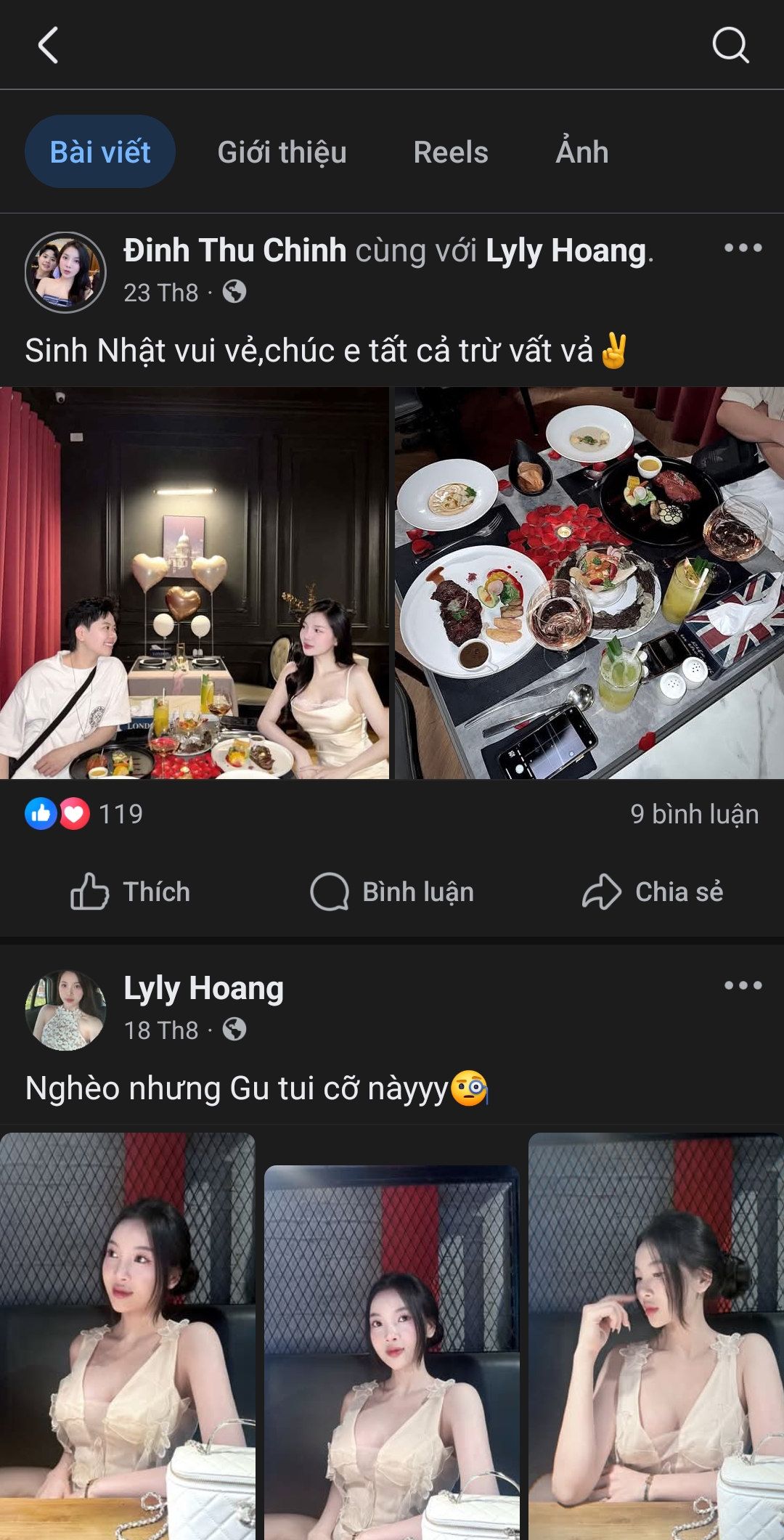Switch to the Reels tab
Viewport: 784px width, 1540px height.
(450, 152)
